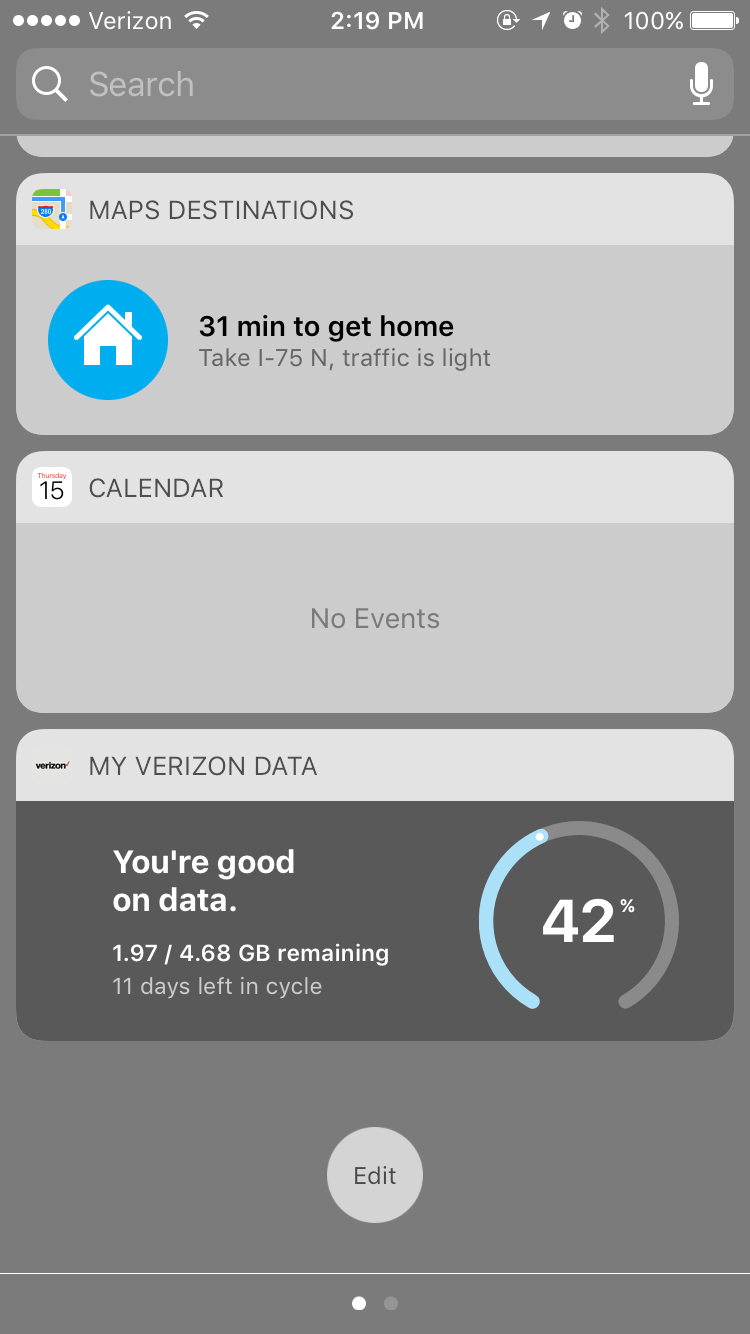Open the My Verizon Data usage card
Image resolution: width=750 pixels, height=1334 pixels.
coord(375,920)
